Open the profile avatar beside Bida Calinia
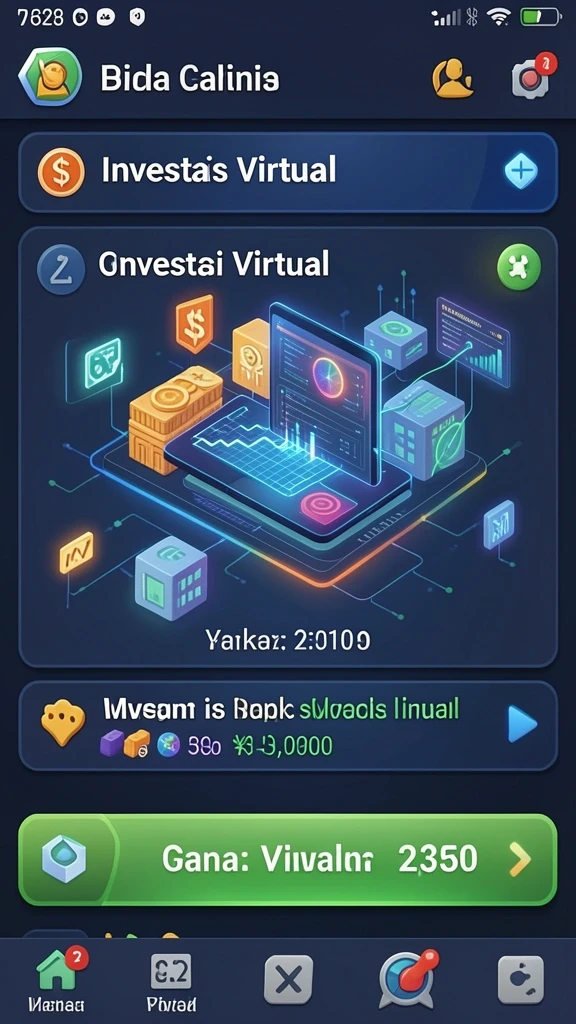Viewport: 576px width, 1024px height. (x=51, y=77)
